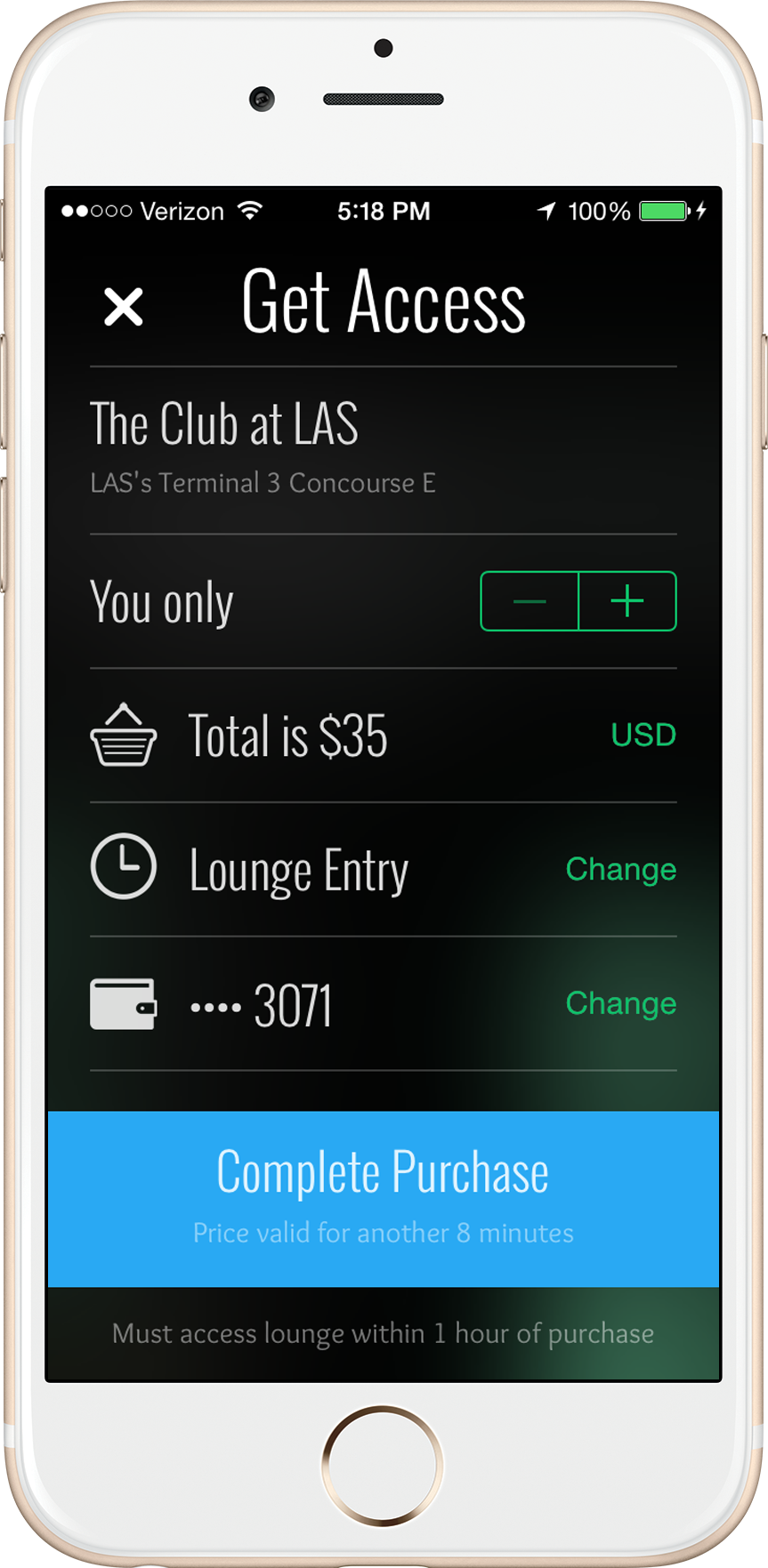Change the currency from USD
Screen dimensions: 768x1568
[x=643, y=735]
